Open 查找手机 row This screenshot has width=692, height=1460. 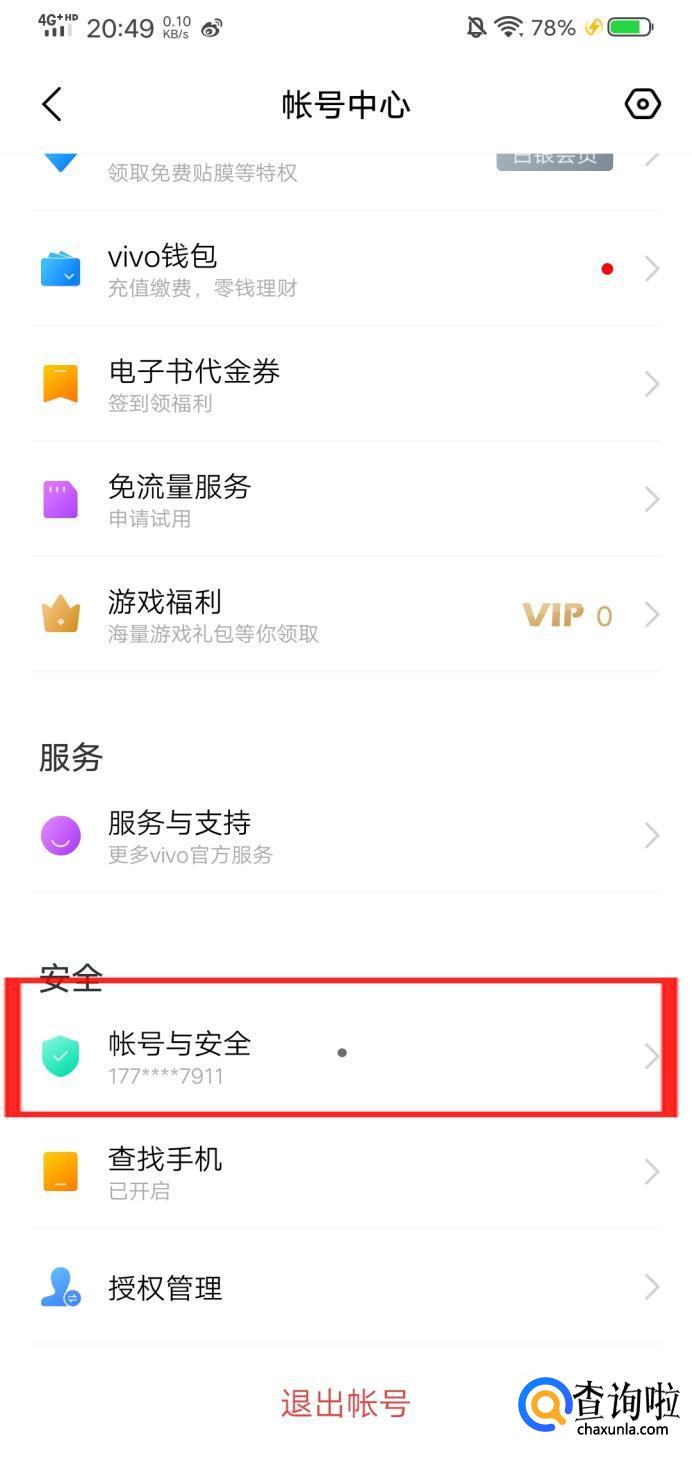(345, 1171)
